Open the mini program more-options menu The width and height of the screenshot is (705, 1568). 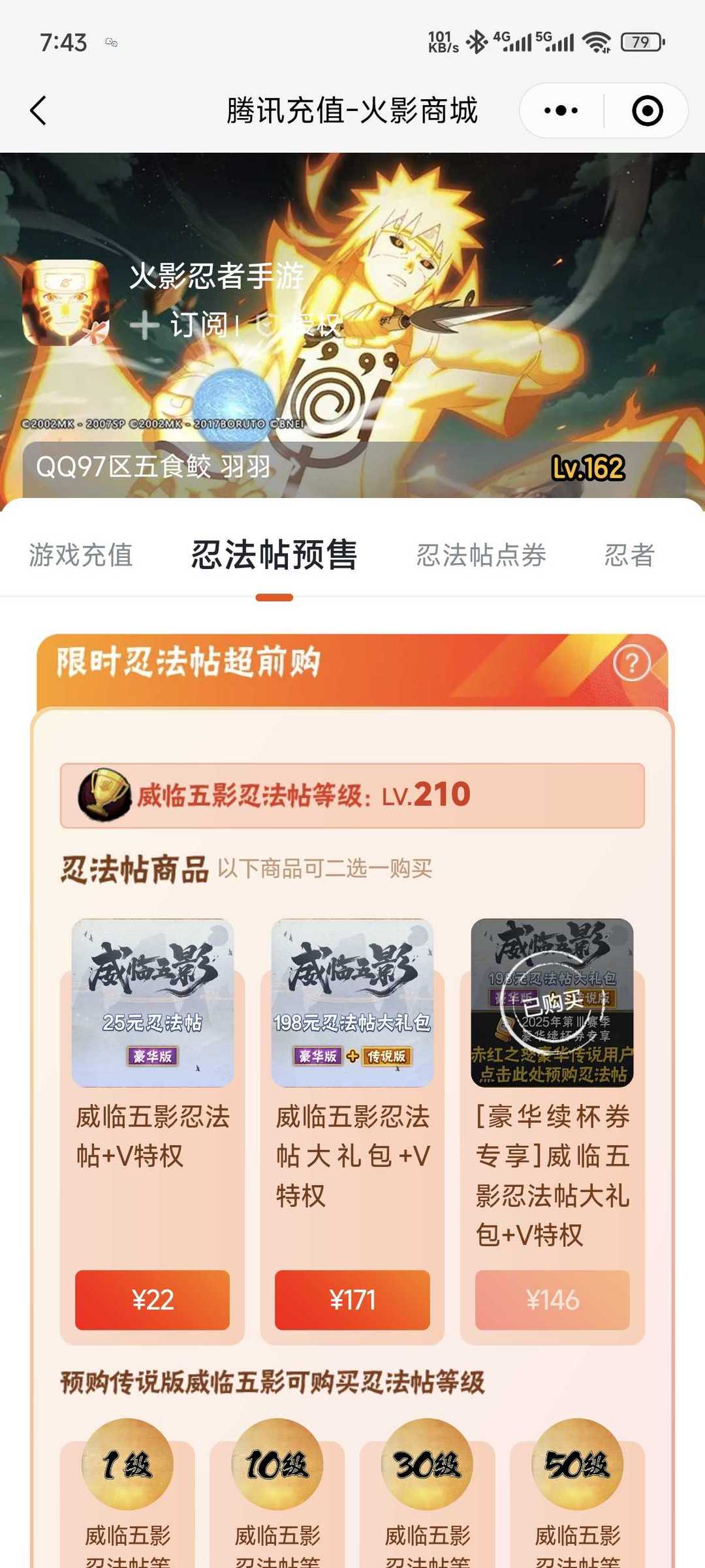tap(561, 110)
